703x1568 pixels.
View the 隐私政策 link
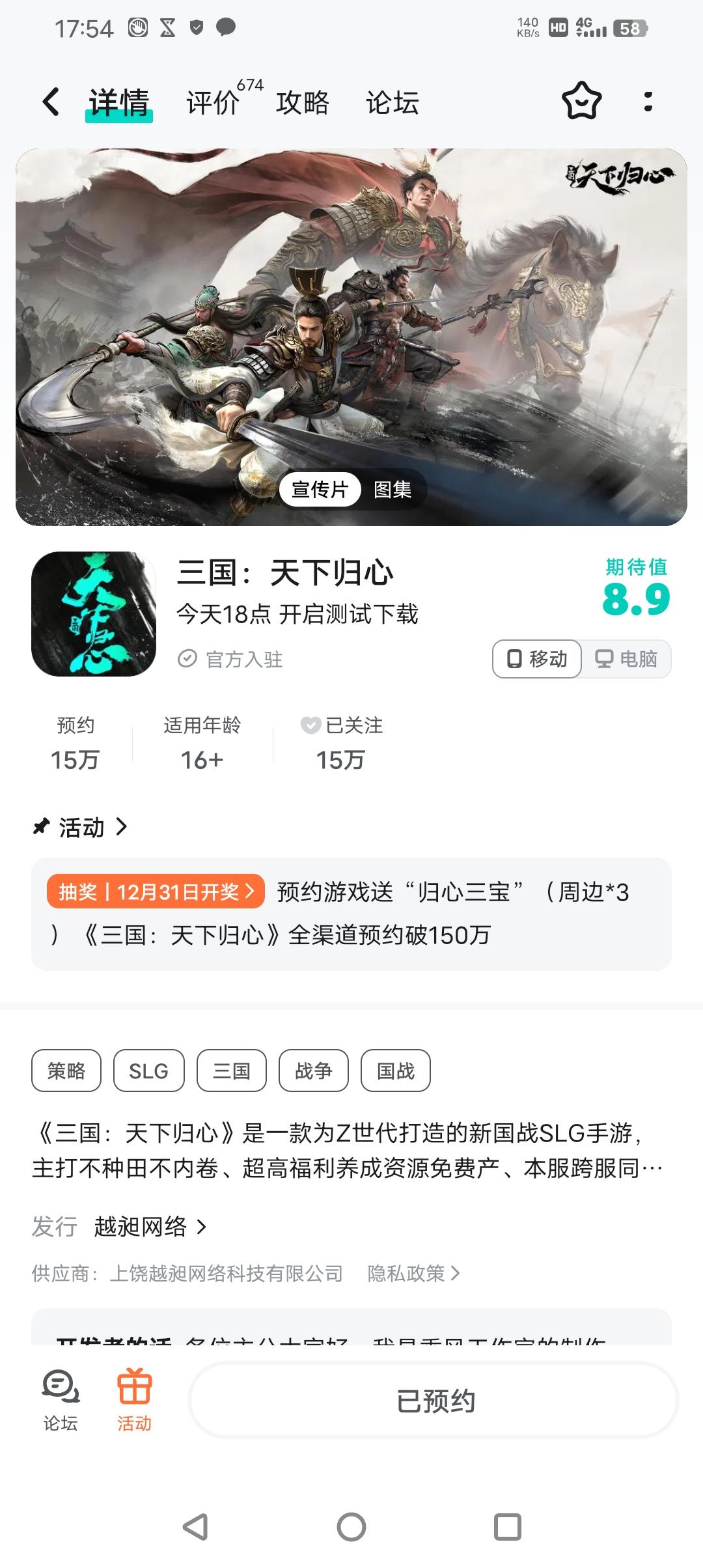click(x=413, y=1273)
